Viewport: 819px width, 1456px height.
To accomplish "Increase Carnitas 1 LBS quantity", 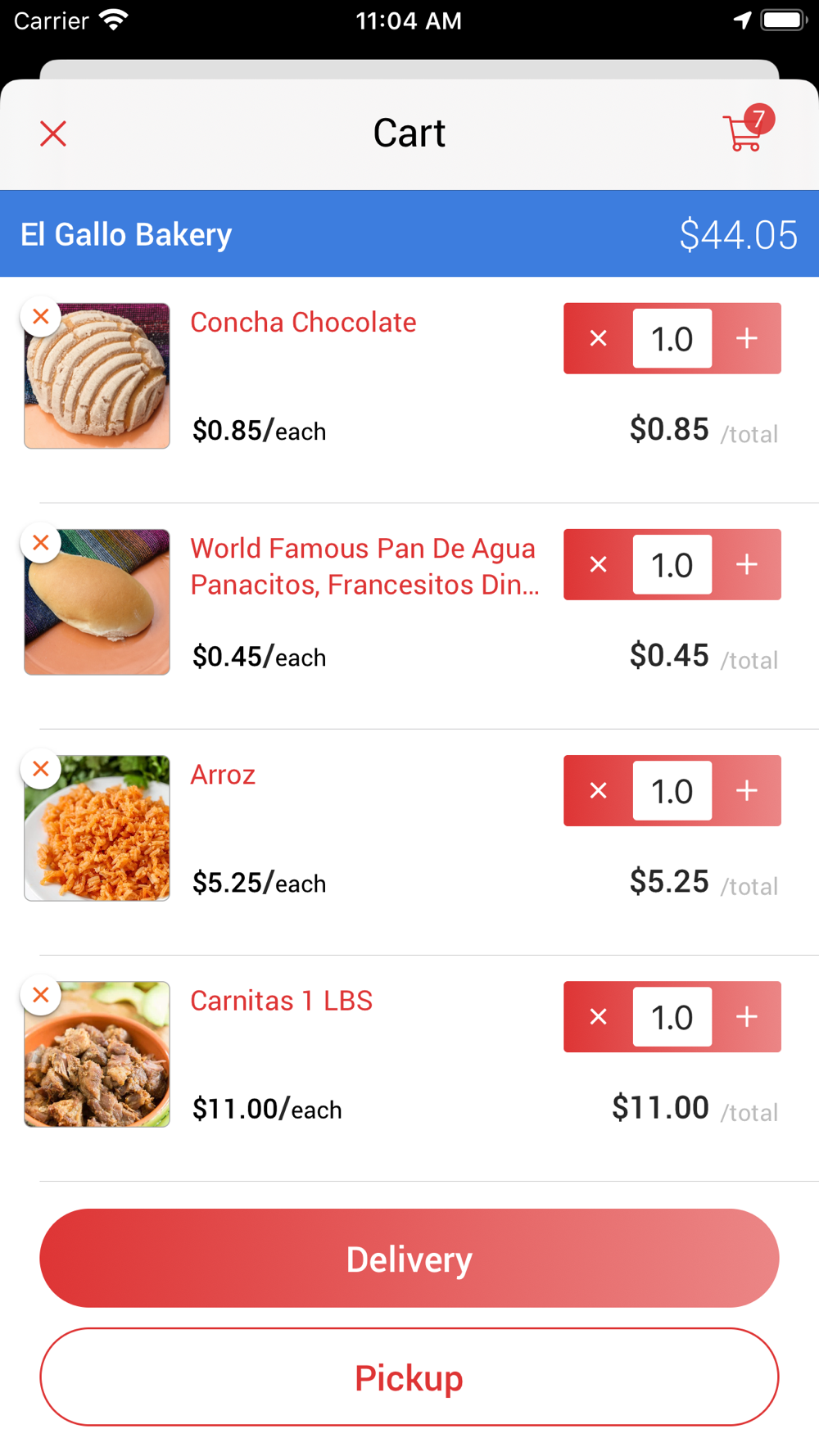I will pyautogui.click(x=747, y=1016).
